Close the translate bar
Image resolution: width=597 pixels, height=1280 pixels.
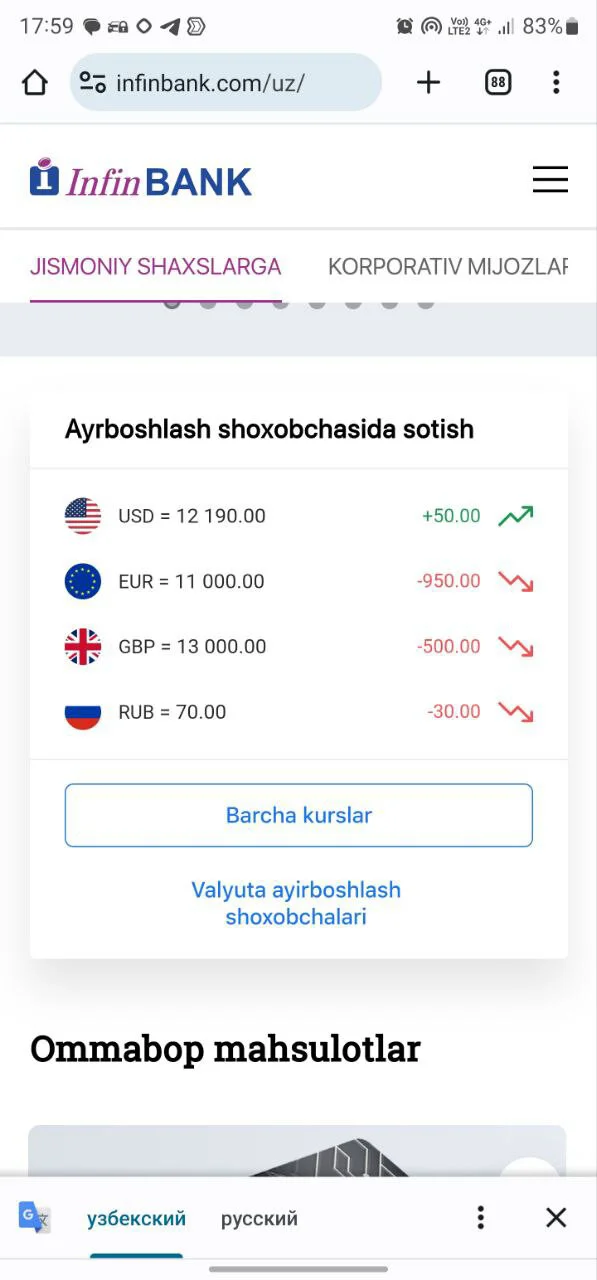point(556,1217)
